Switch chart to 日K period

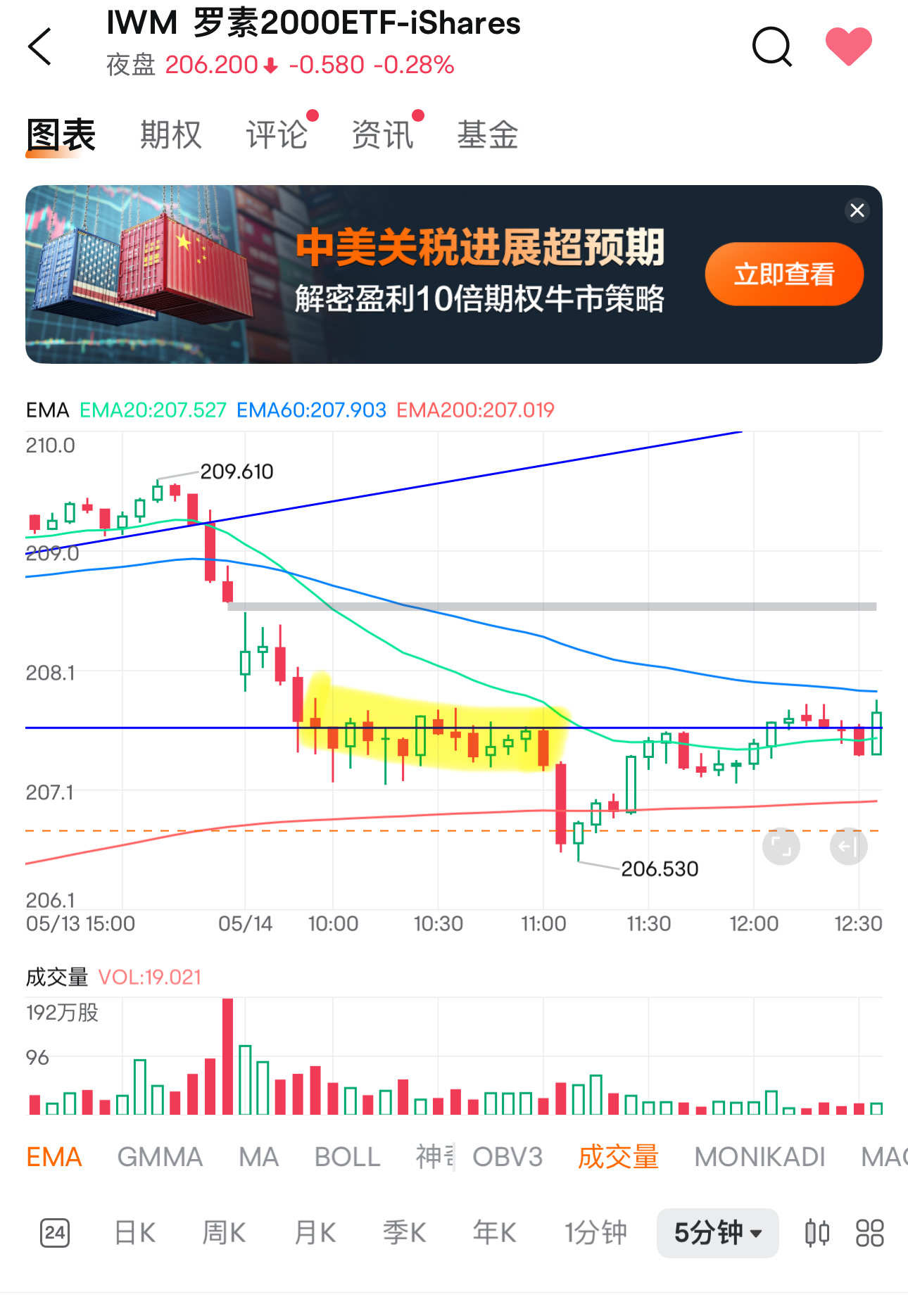pos(134,1232)
